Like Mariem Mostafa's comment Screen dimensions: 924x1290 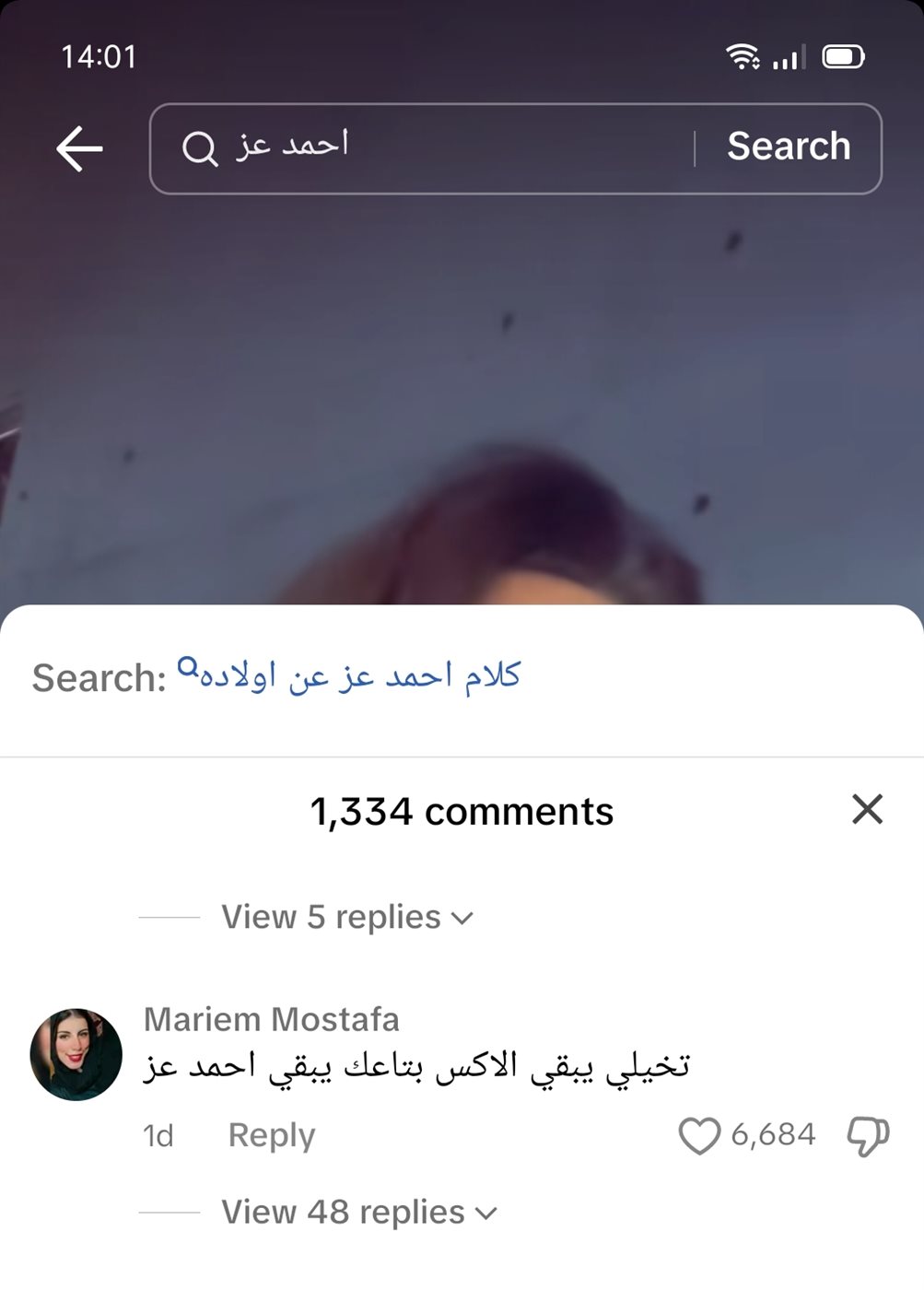699,1135
